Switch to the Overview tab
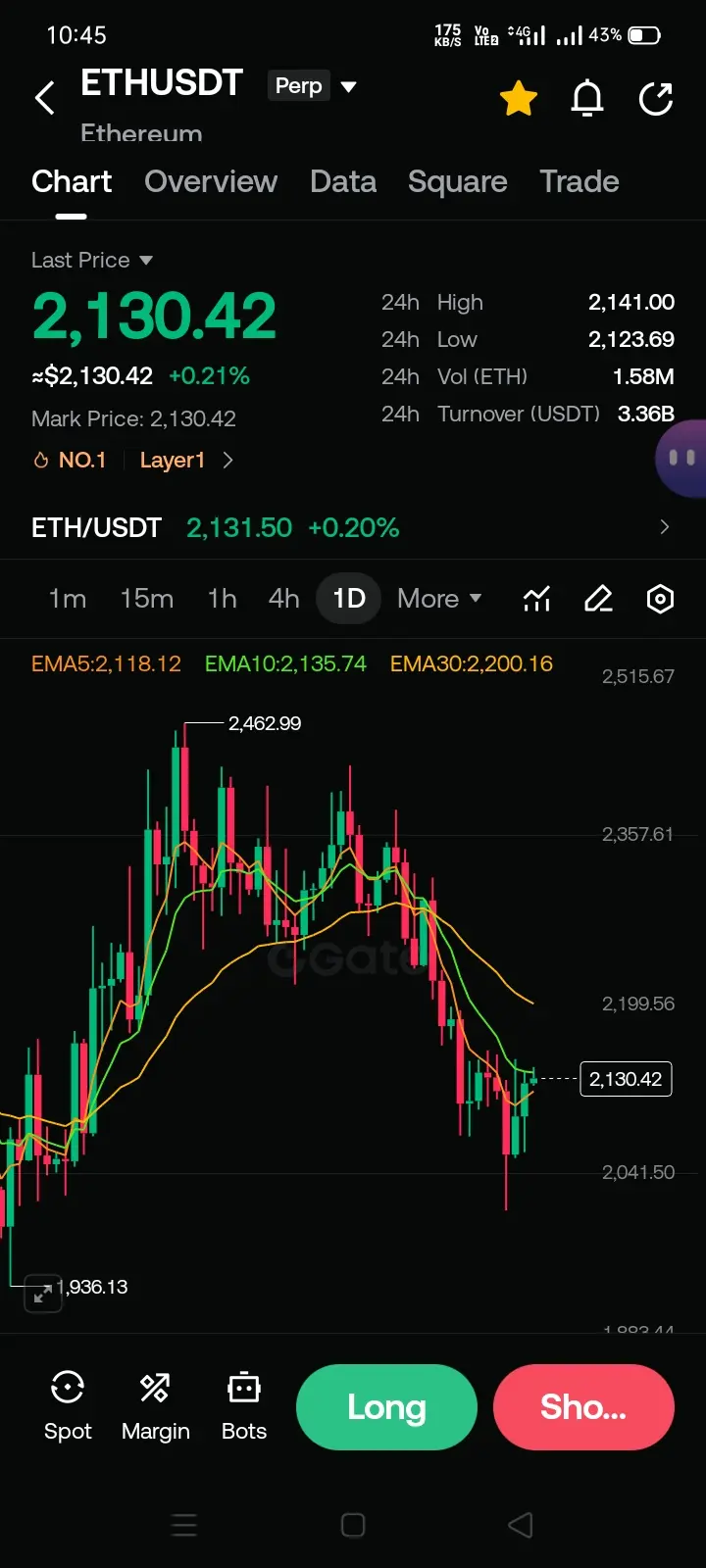 211,181
